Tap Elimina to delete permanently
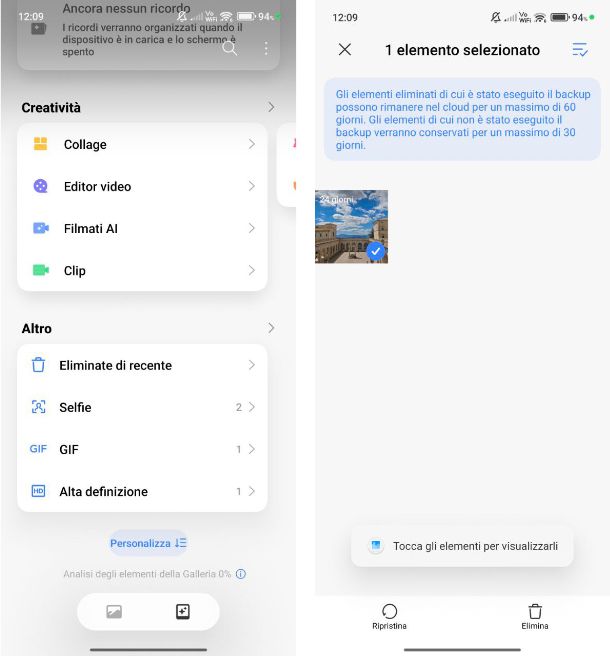The height and width of the screenshot is (657, 610). [535, 616]
